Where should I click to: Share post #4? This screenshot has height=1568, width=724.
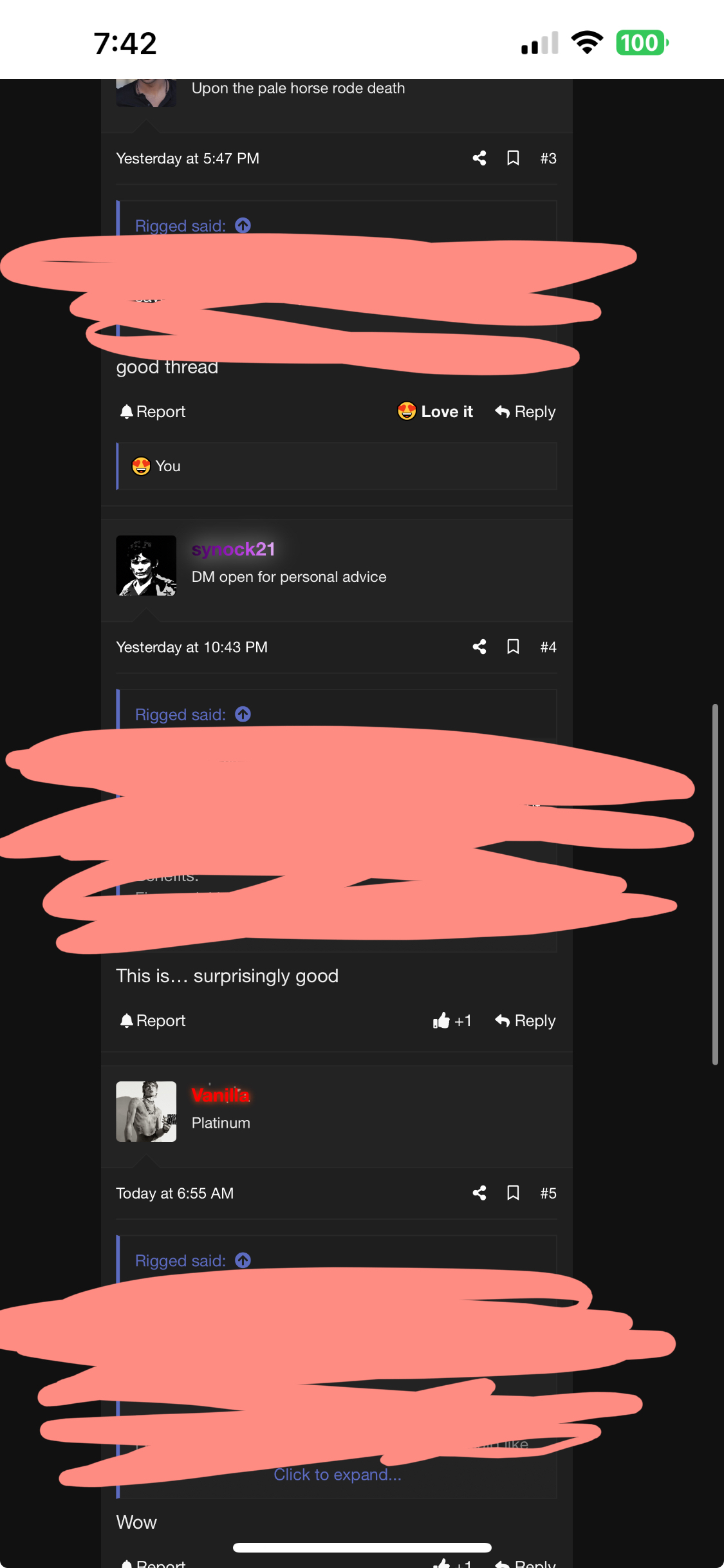[x=479, y=647]
